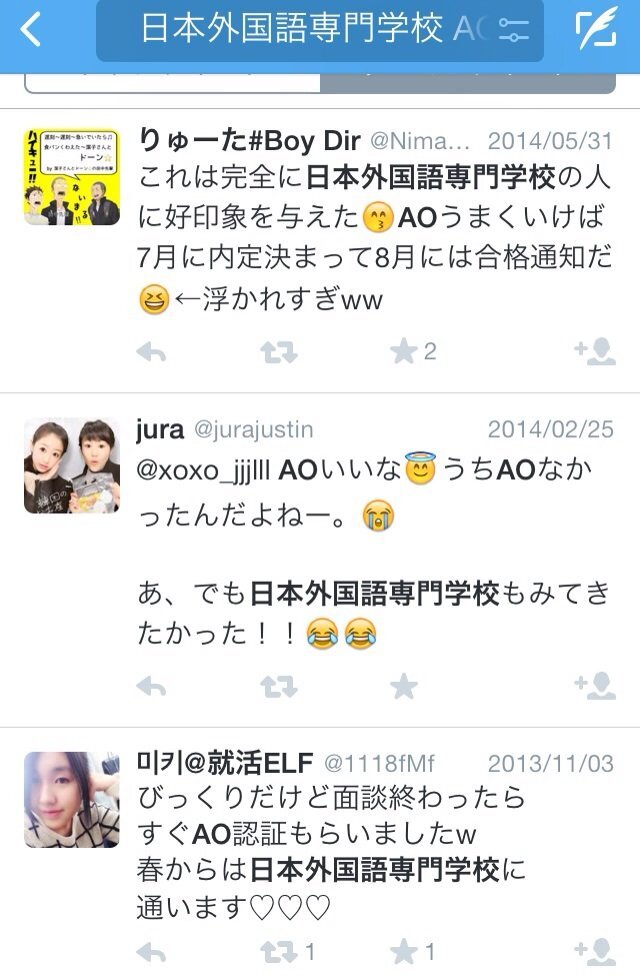Favorite jura's tweet
Image resolution: width=640 pixels, height=977 pixels.
[x=403, y=686]
